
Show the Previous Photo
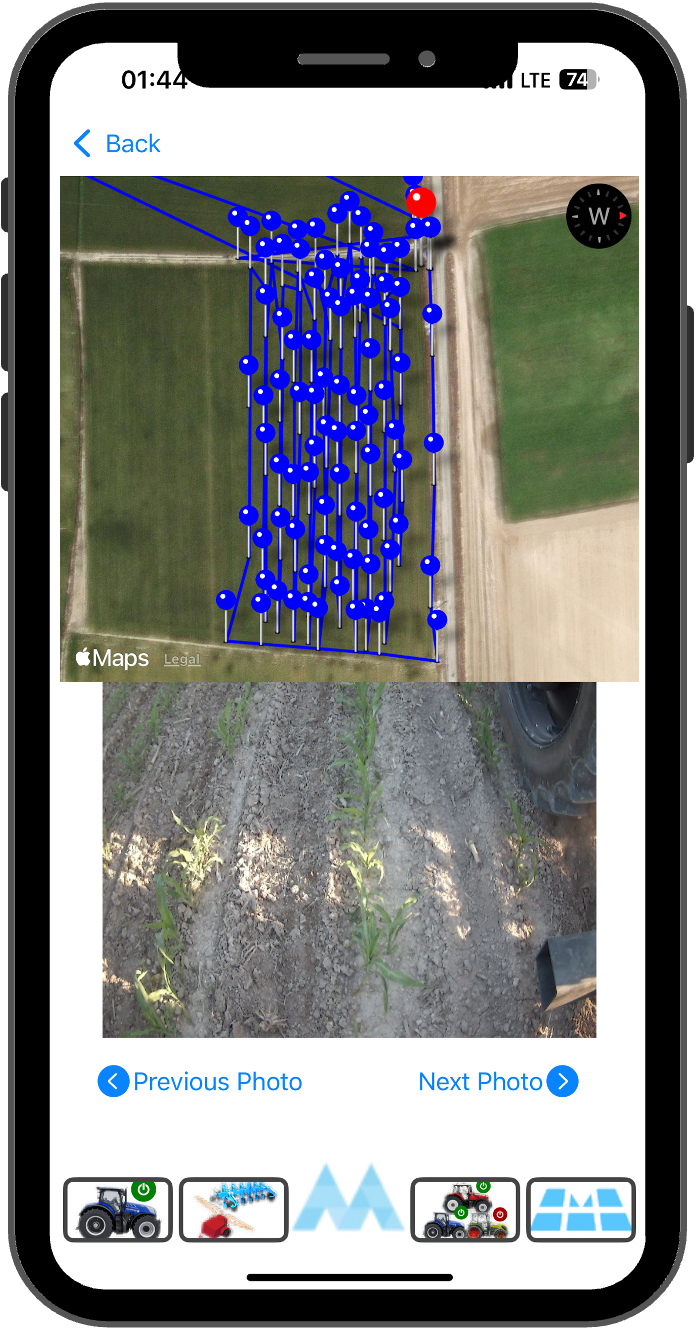click(x=200, y=1082)
